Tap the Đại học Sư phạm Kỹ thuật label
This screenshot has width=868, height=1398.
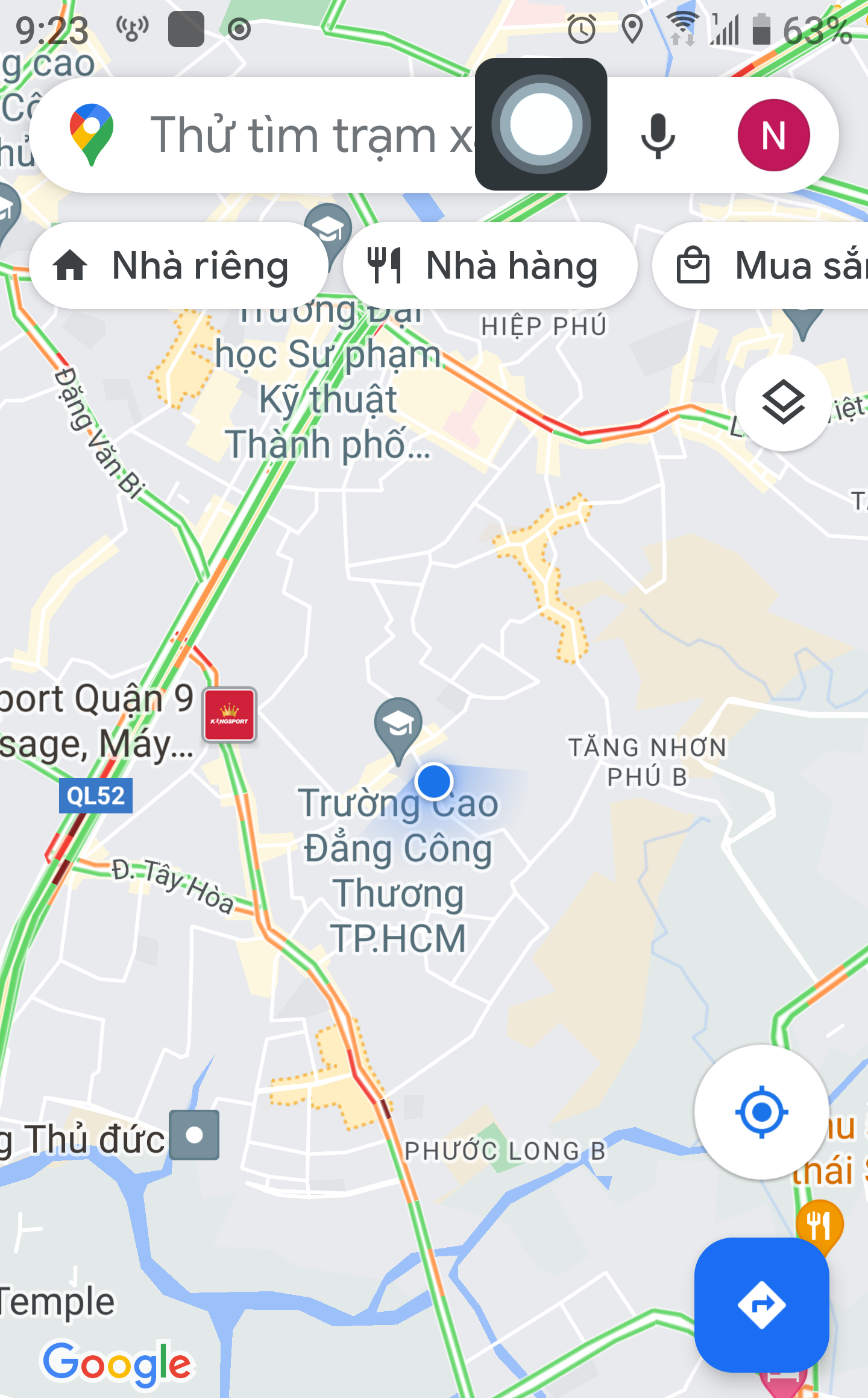click(x=329, y=398)
